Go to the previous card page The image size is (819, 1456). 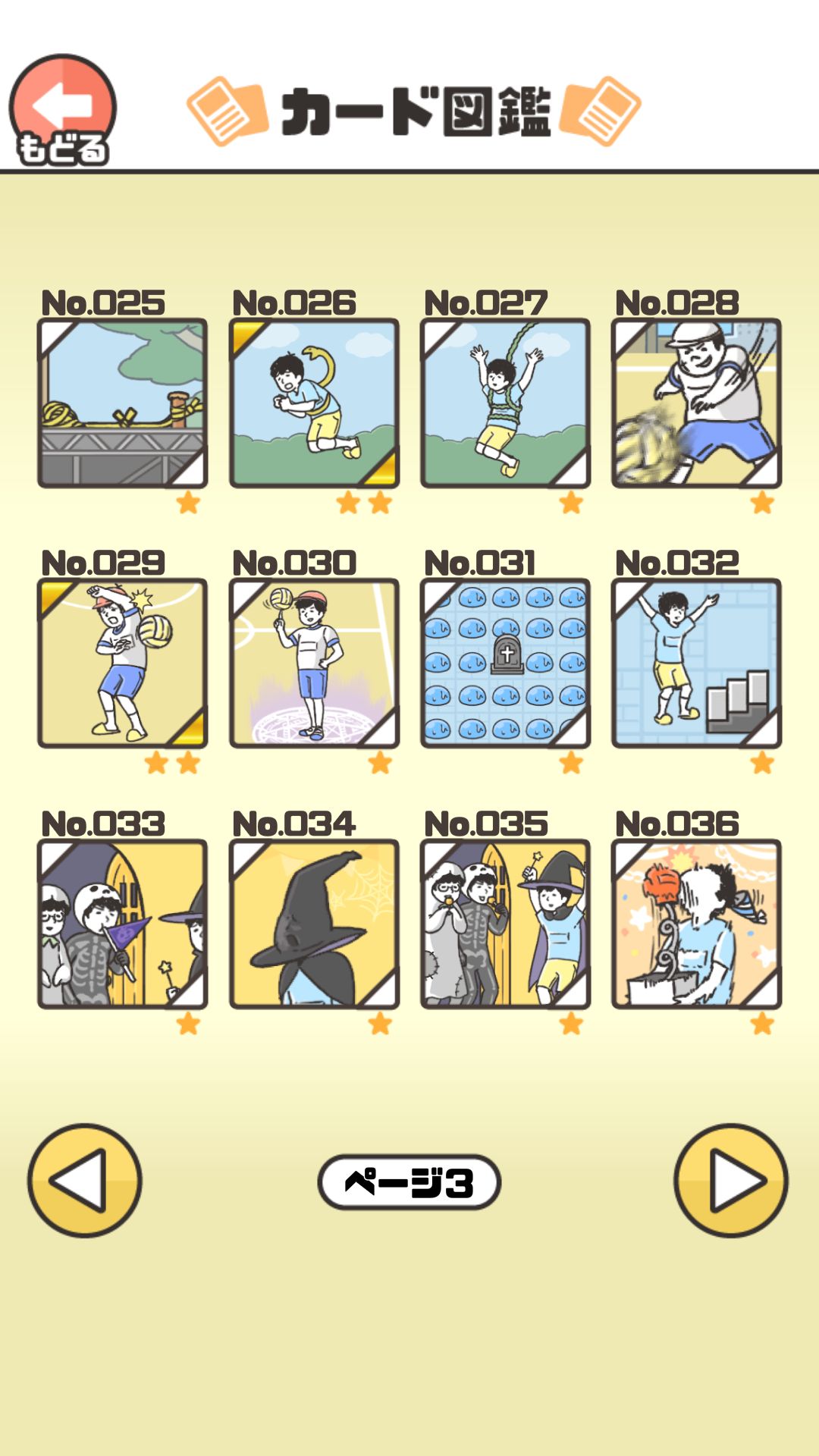(85, 1181)
